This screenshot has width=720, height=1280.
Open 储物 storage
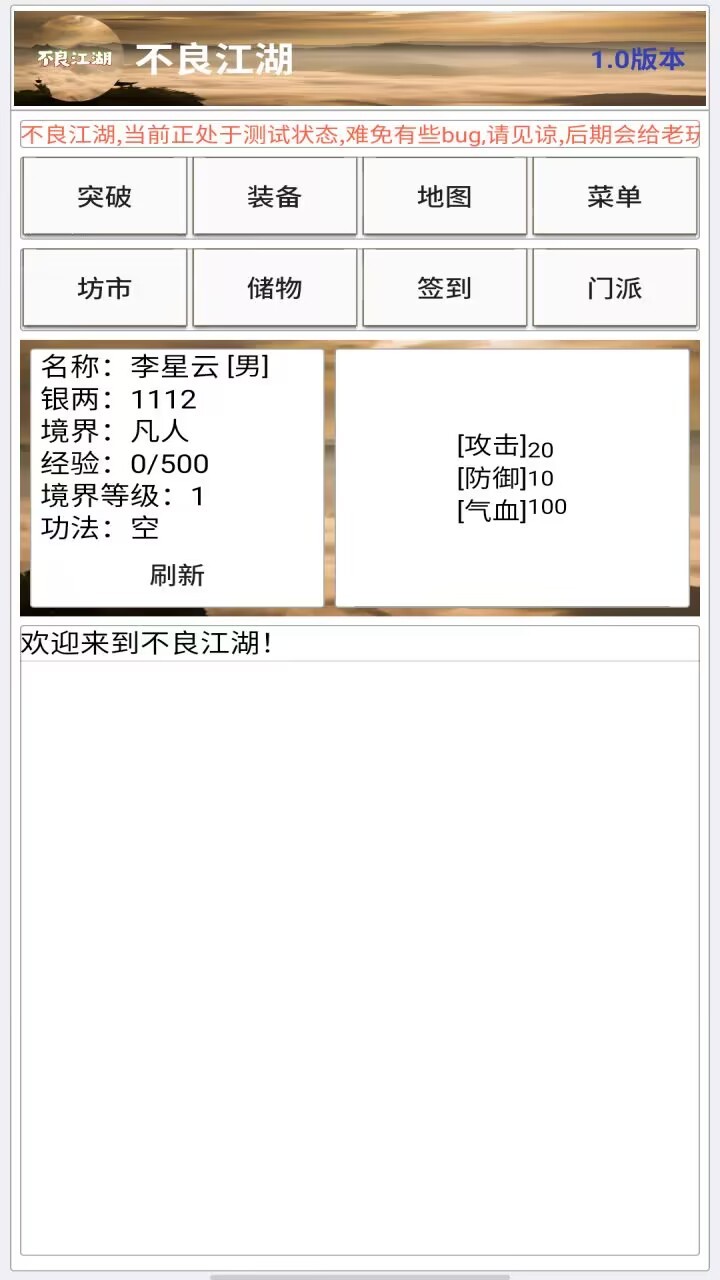[x=274, y=288]
